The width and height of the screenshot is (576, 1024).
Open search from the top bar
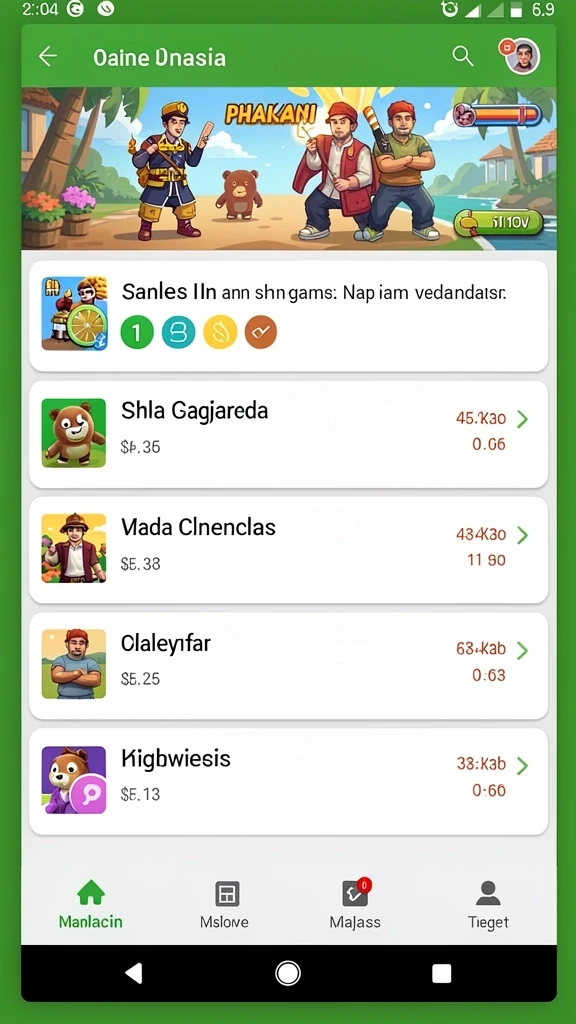coord(462,57)
